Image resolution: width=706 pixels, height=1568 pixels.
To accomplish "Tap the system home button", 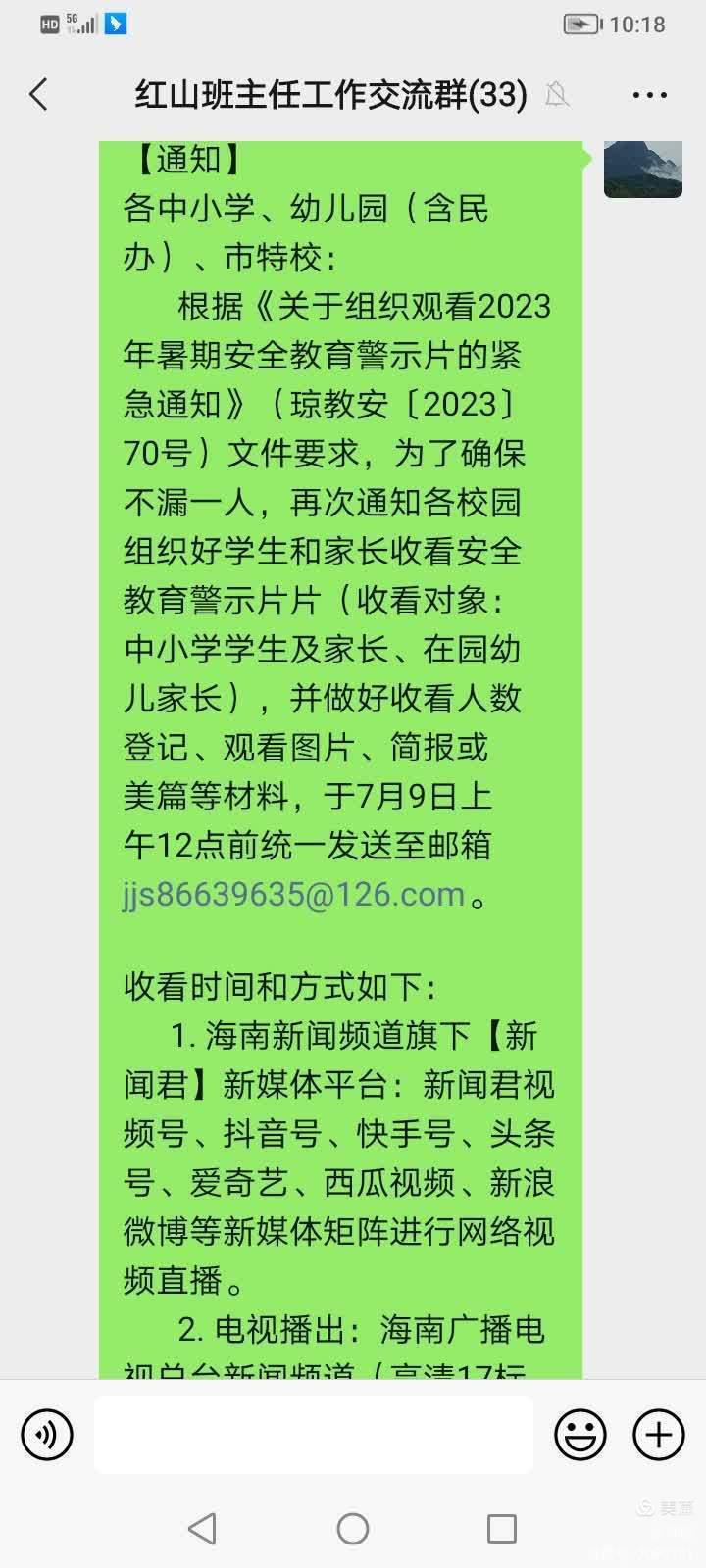I will (x=353, y=1529).
